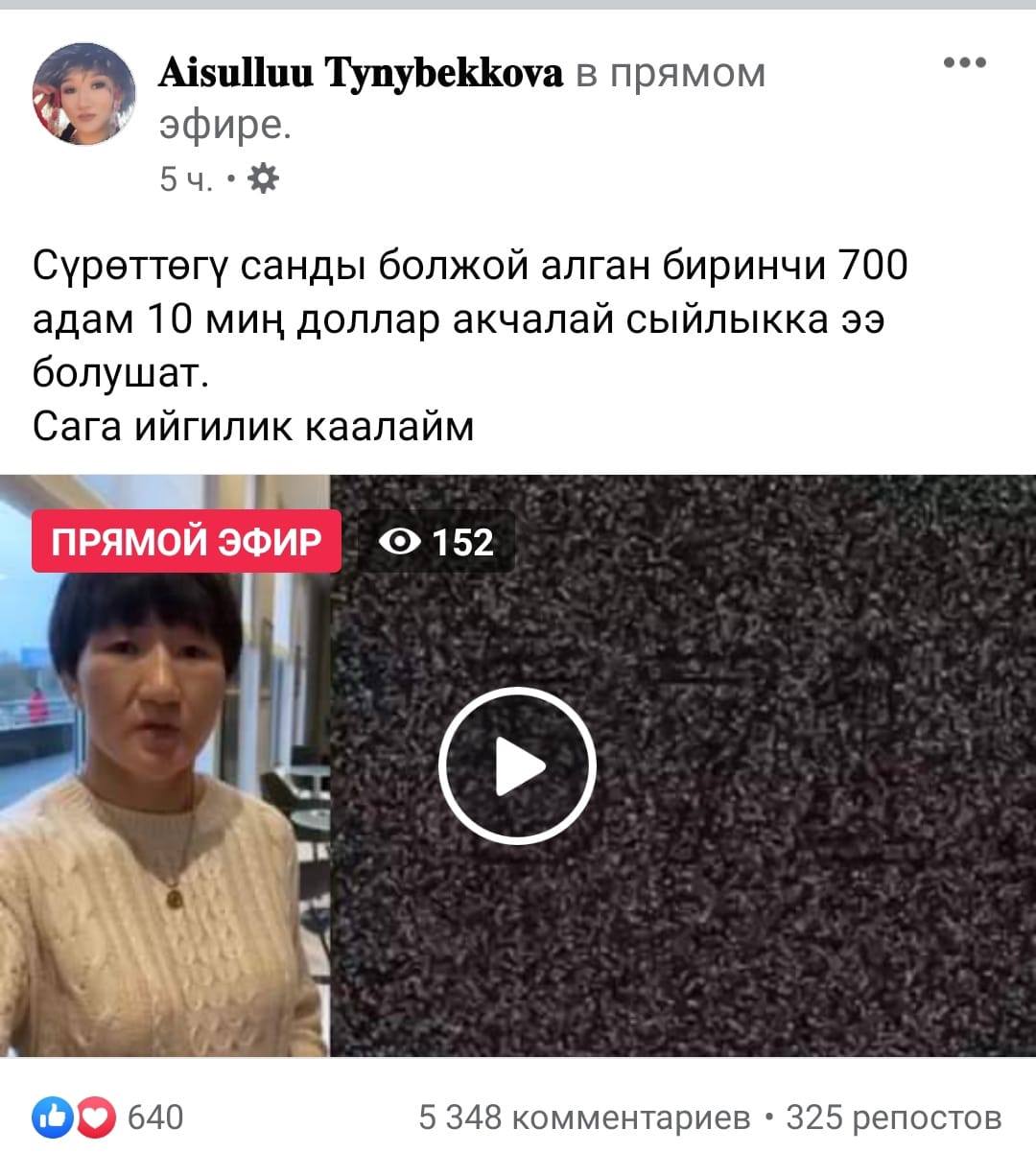
Task: View the 640 reactions list
Action: point(108,1117)
